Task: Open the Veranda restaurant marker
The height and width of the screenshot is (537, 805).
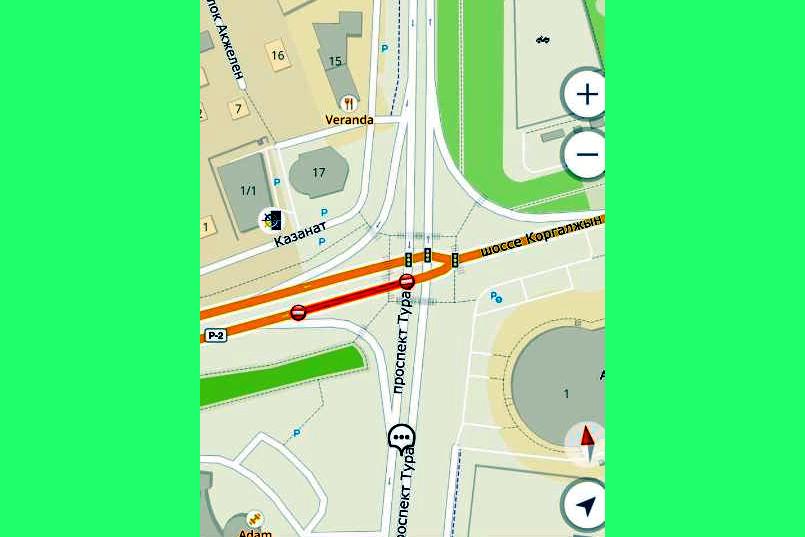Action: click(x=348, y=102)
